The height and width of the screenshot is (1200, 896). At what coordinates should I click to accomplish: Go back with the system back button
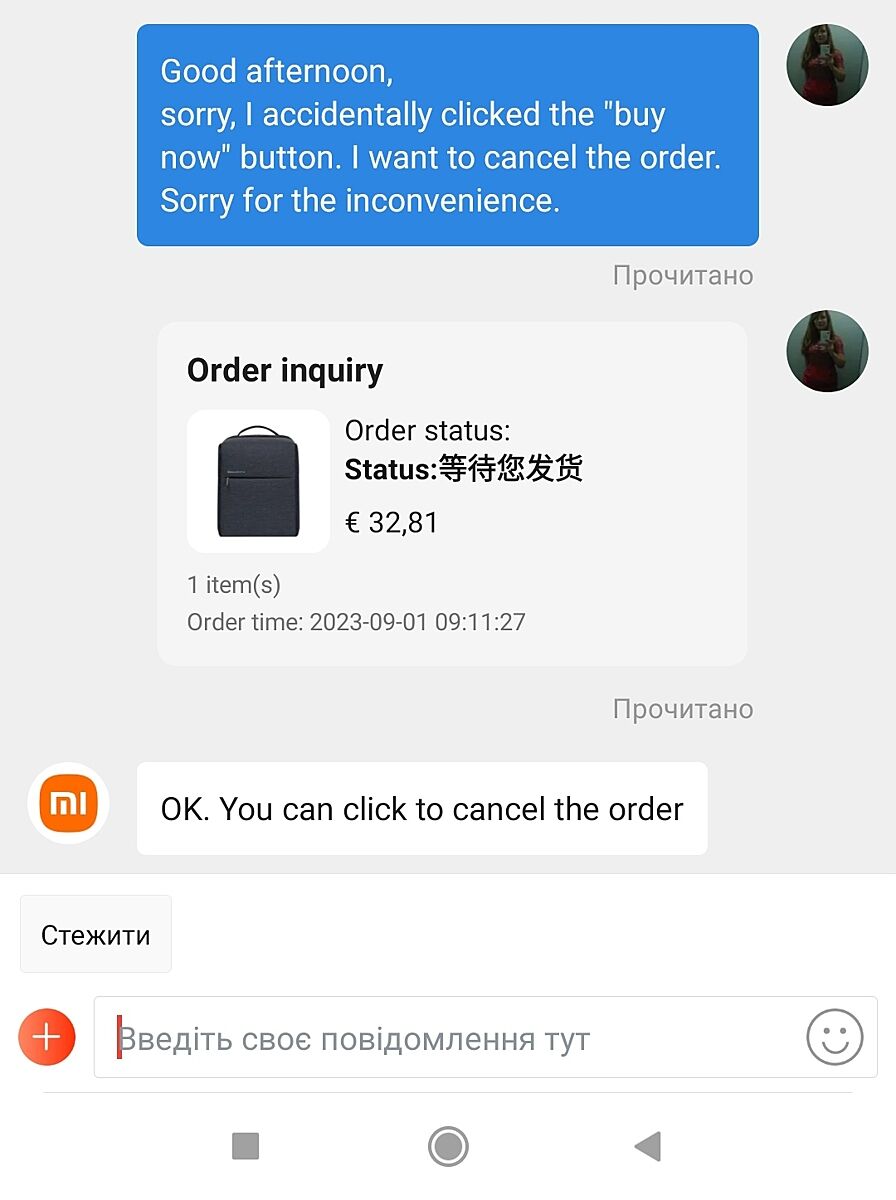(648, 1146)
